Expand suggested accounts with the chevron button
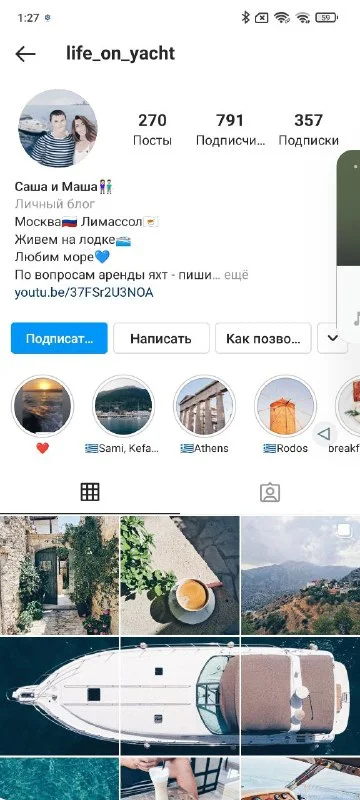The image size is (360, 800). coord(332,338)
